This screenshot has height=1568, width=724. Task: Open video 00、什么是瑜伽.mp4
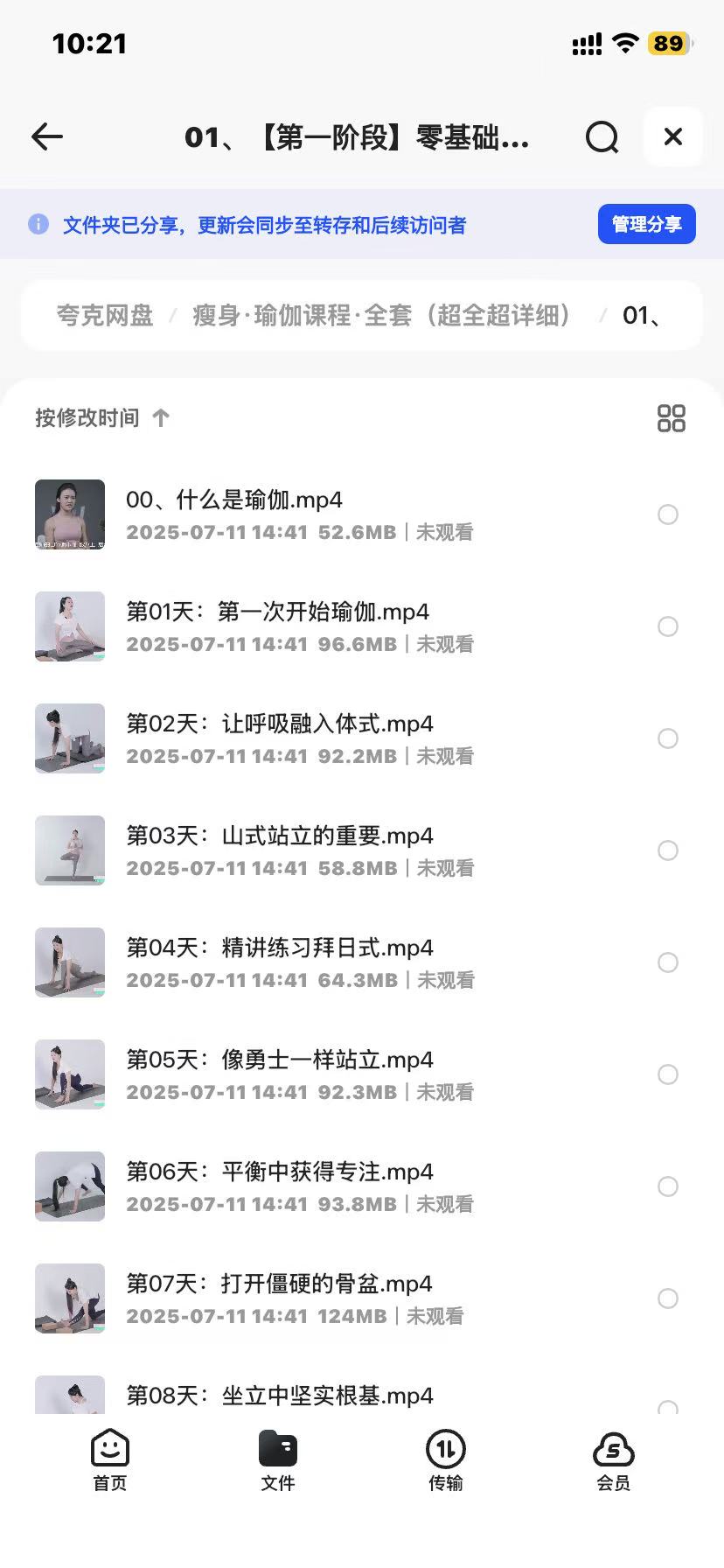coord(234,500)
